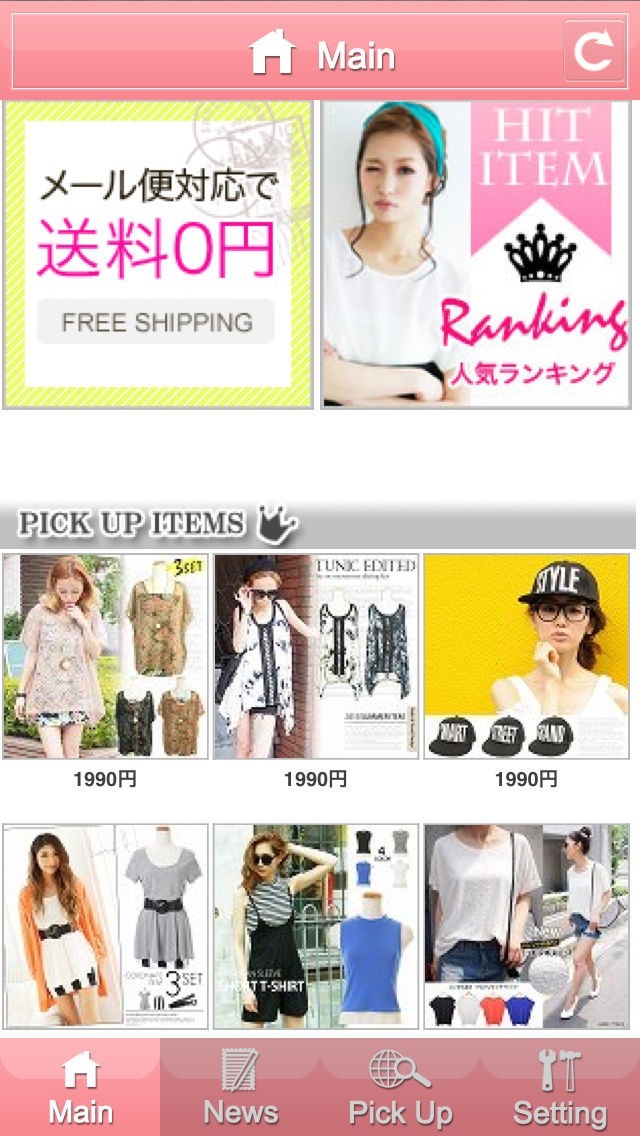Open the Hit Item Ranking banner
Viewport: 640px width, 1136px height.
[476, 255]
